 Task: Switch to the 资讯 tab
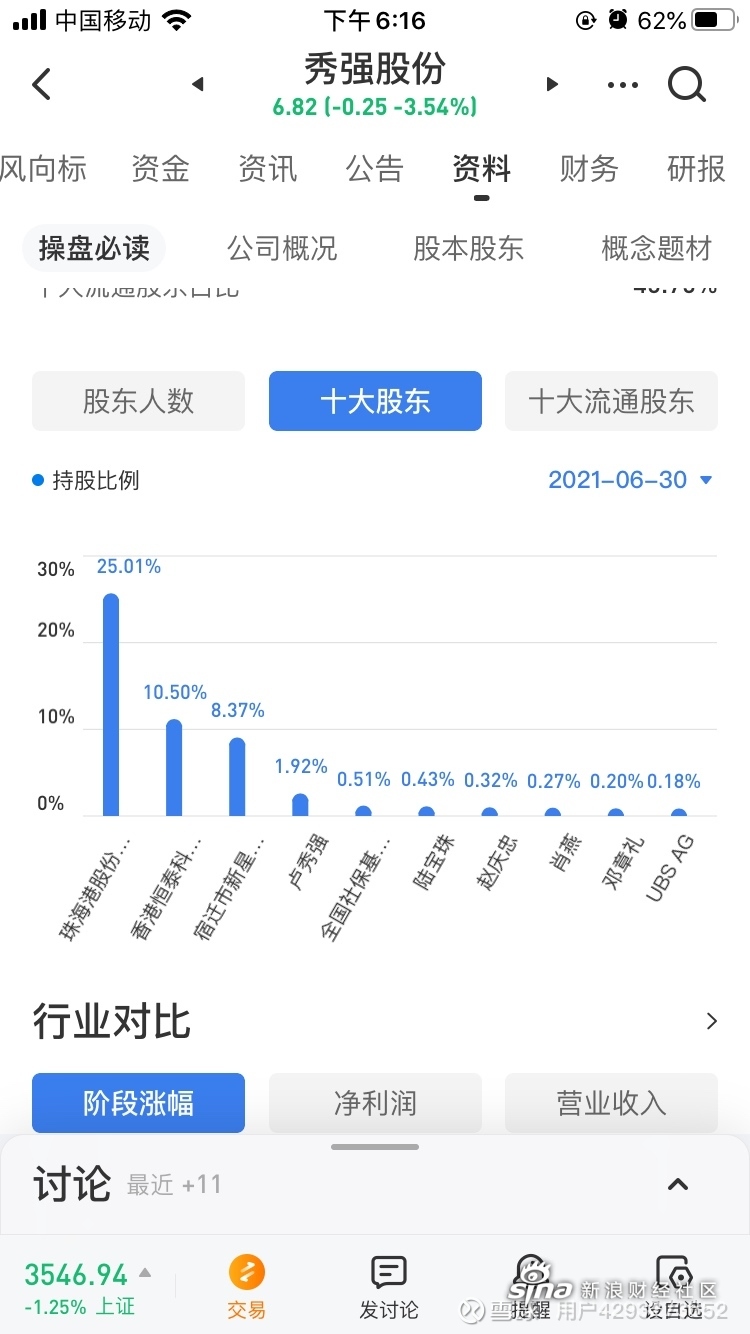click(x=267, y=169)
